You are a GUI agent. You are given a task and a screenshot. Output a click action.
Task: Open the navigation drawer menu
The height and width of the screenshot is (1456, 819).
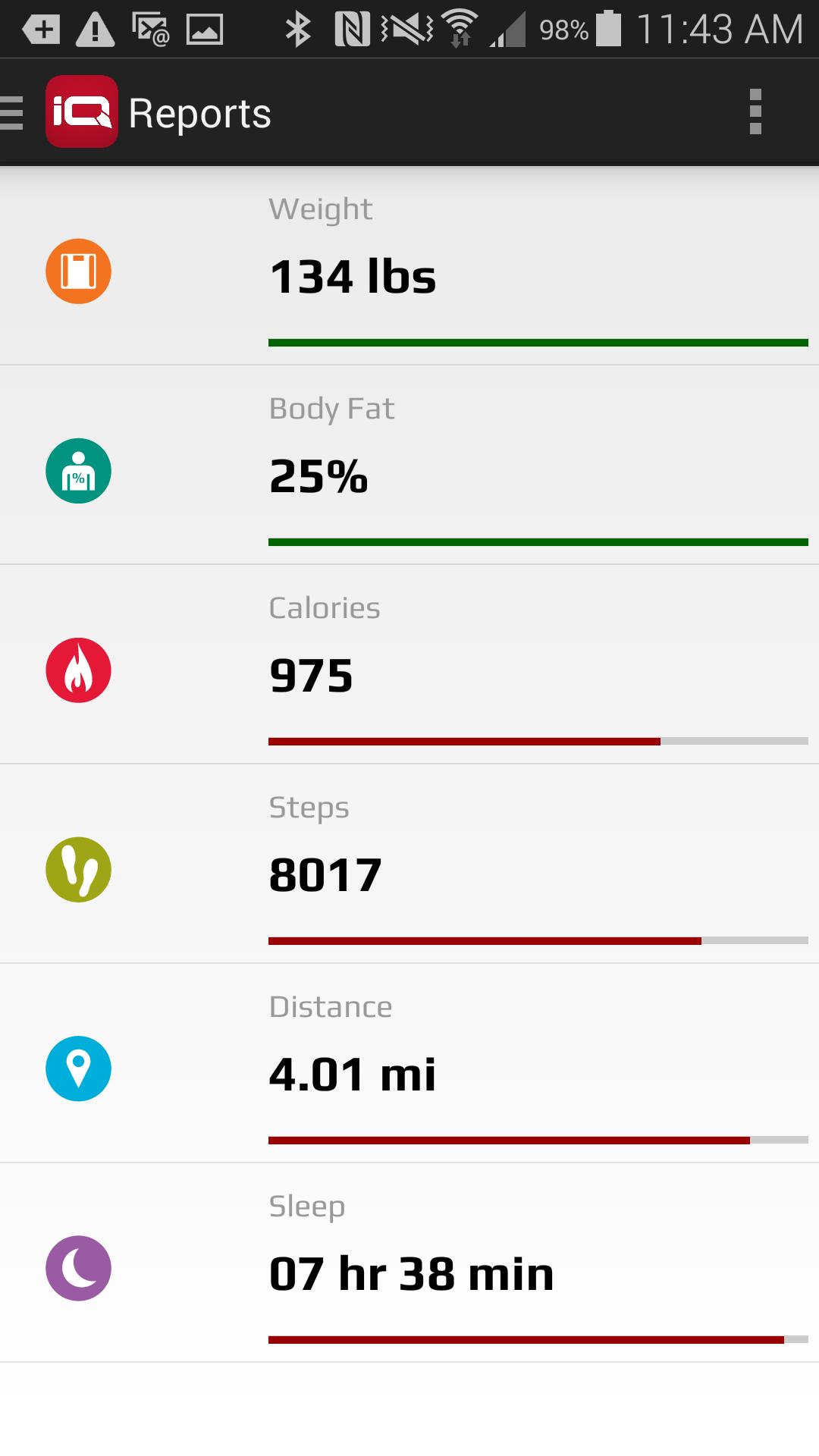tap(14, 113)
